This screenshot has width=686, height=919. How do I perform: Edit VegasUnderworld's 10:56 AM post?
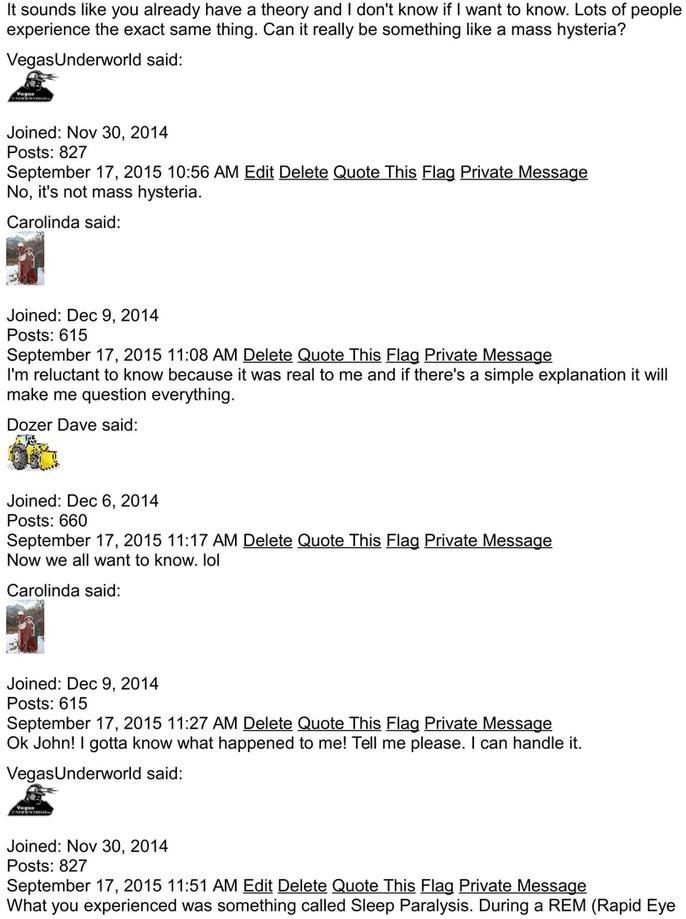click(x=258, y=172)
